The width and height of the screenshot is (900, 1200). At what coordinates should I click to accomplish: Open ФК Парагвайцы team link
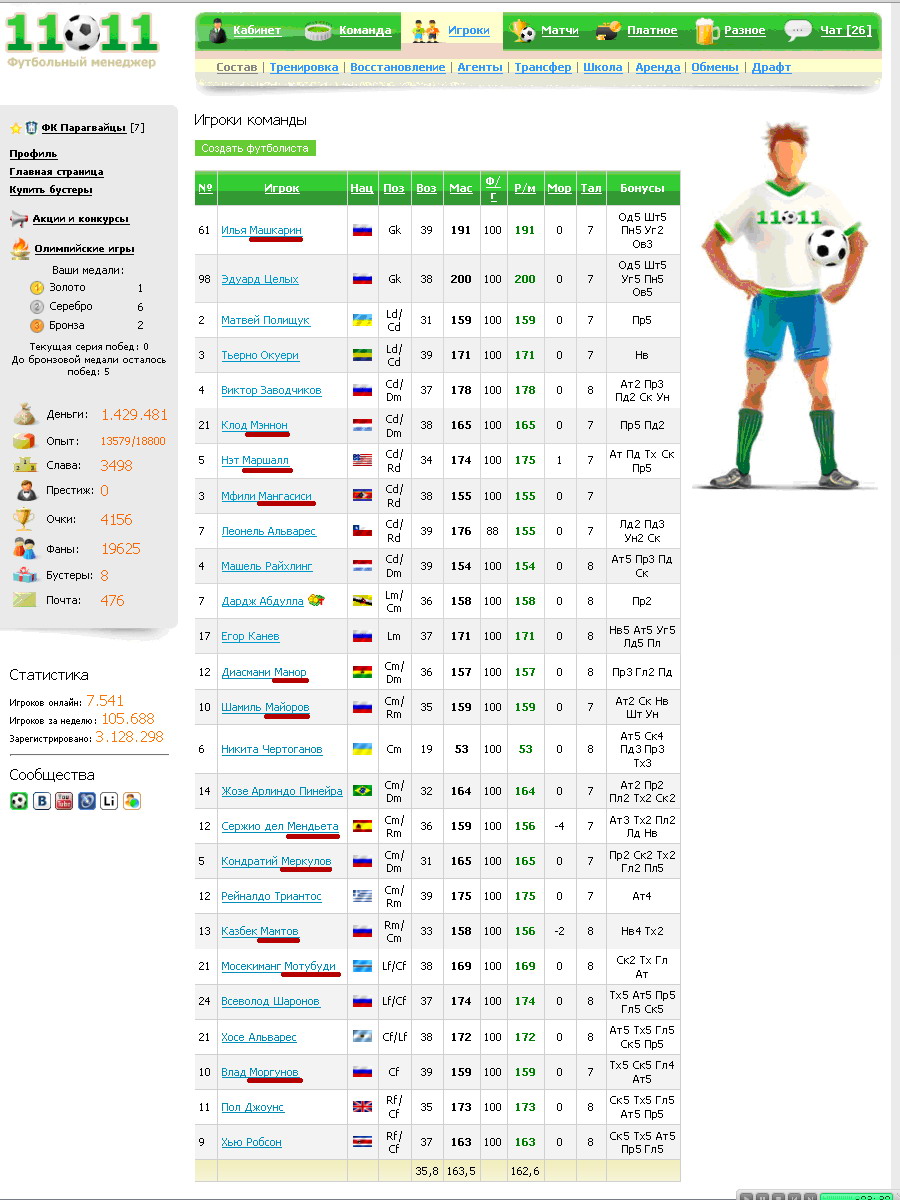point(83,128)
